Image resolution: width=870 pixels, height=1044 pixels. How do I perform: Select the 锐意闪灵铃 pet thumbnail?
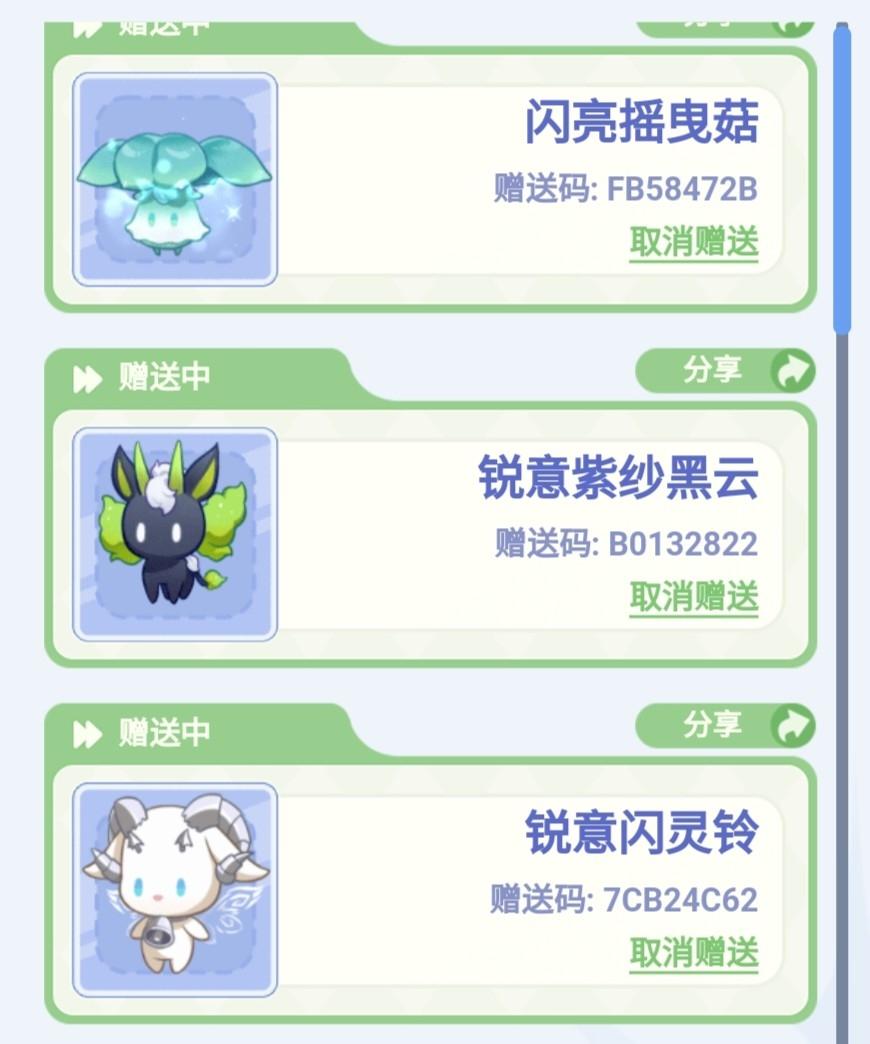(x=175, y=889)
